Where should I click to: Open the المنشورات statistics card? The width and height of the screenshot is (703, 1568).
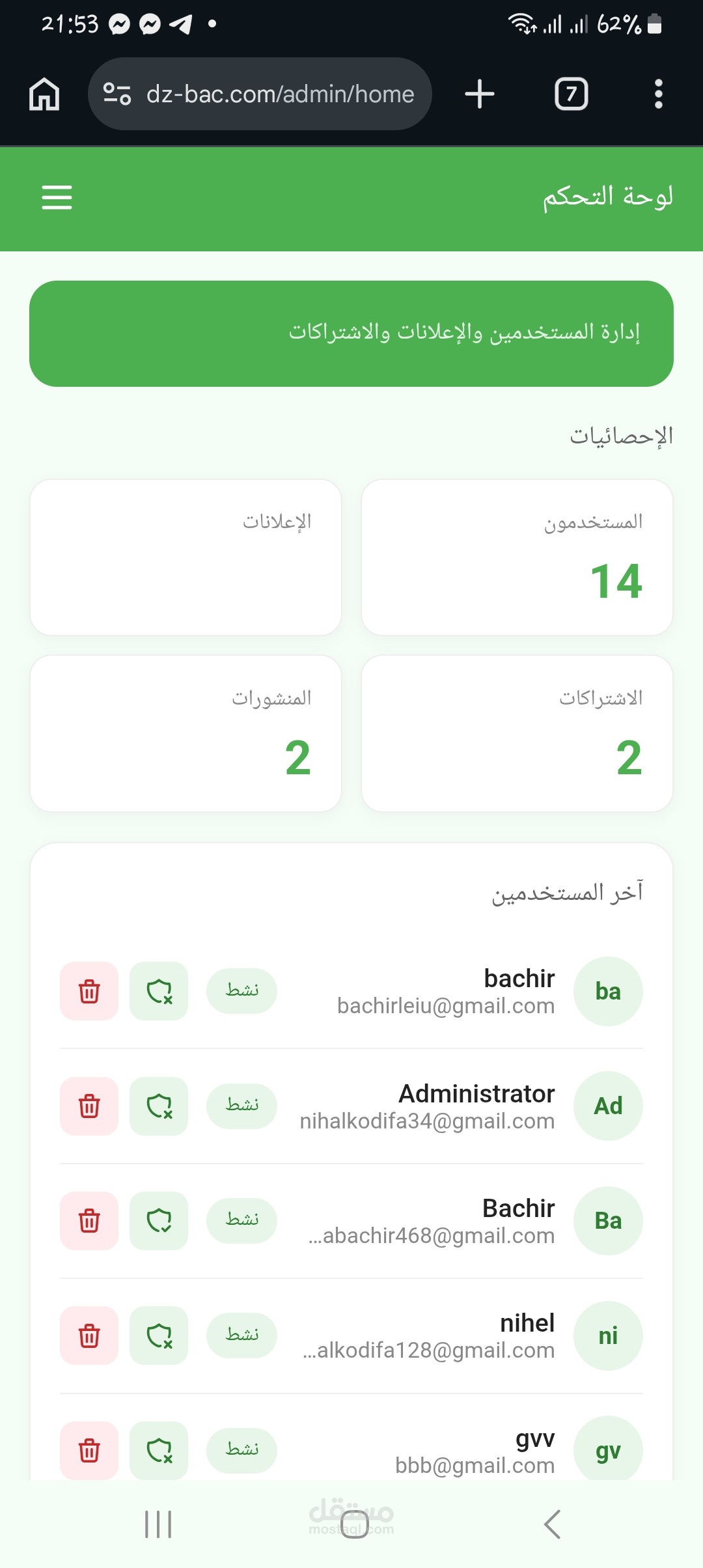coord(186,733)
